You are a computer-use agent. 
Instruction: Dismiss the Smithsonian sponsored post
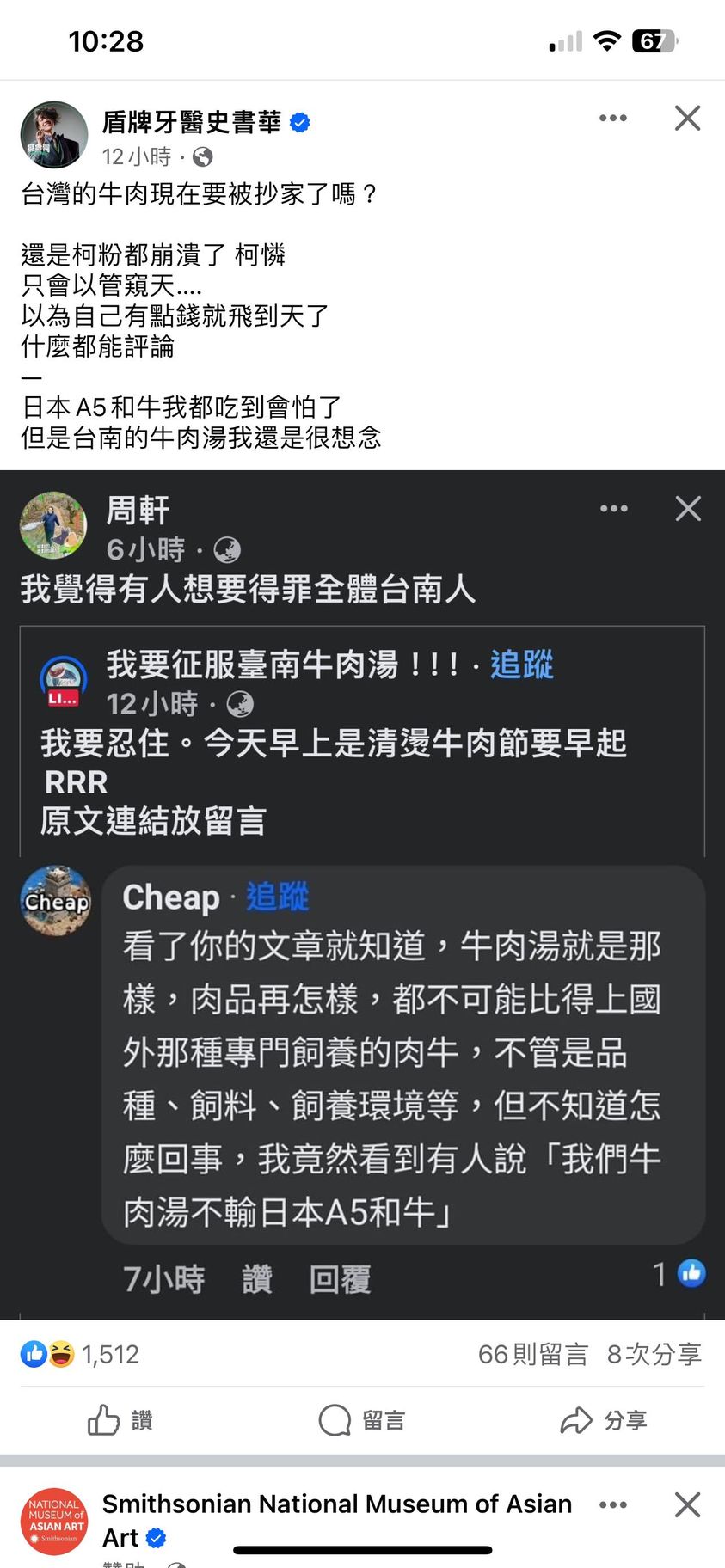[x=687, y=1504]
